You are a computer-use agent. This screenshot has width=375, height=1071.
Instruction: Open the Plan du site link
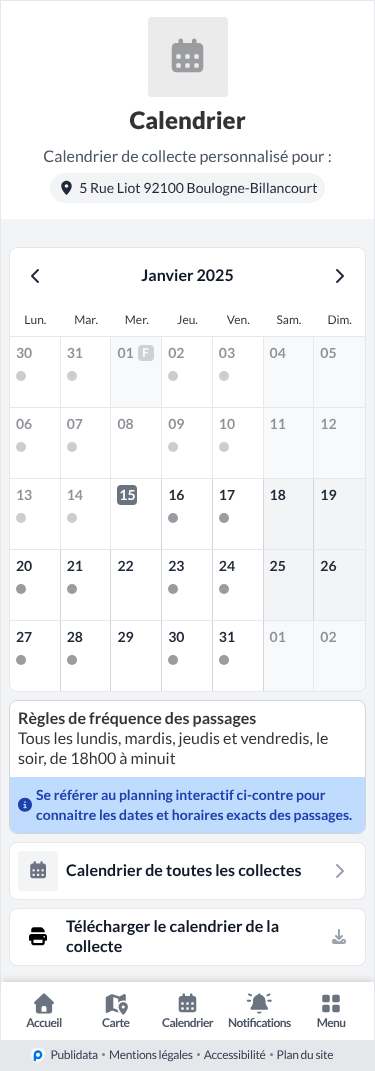305,1055
